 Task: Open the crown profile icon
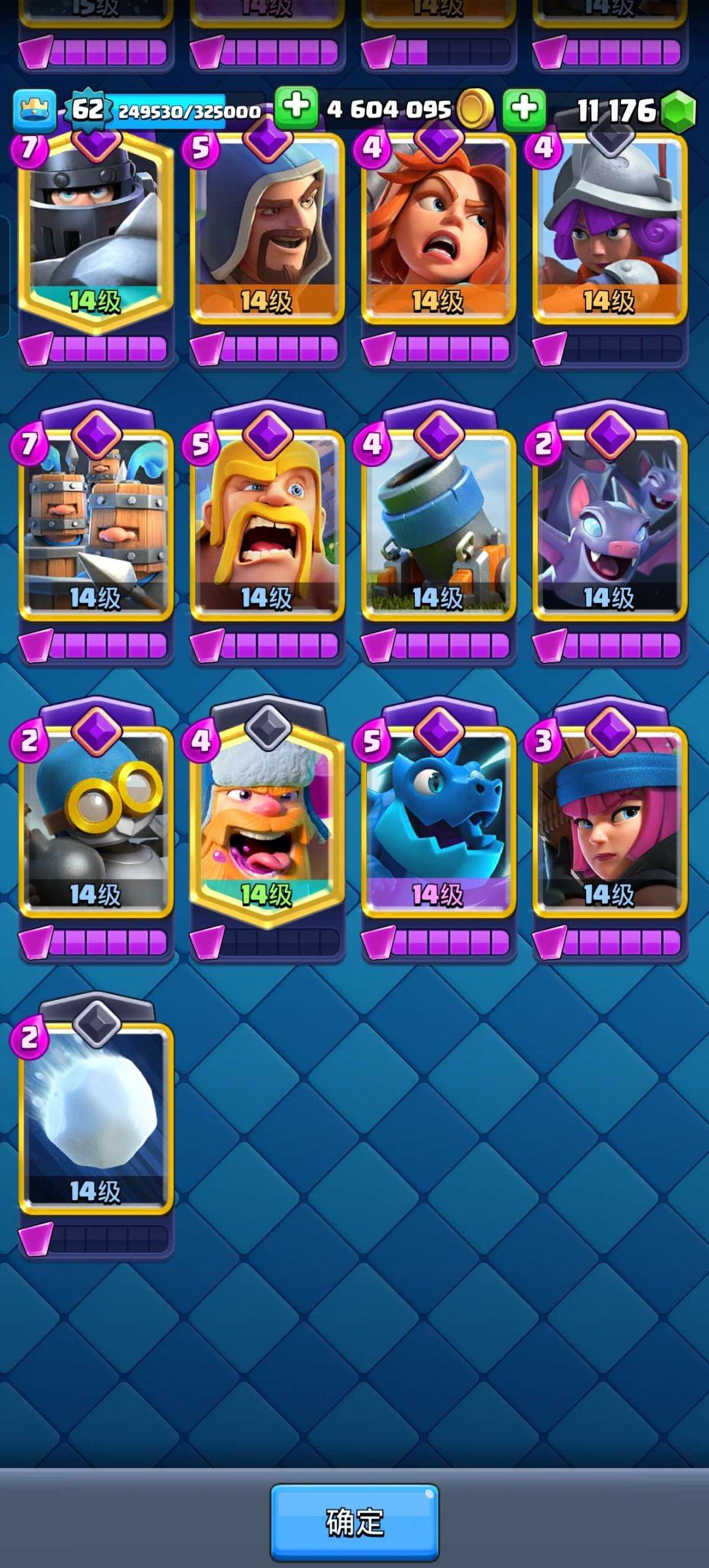point(35,110)
